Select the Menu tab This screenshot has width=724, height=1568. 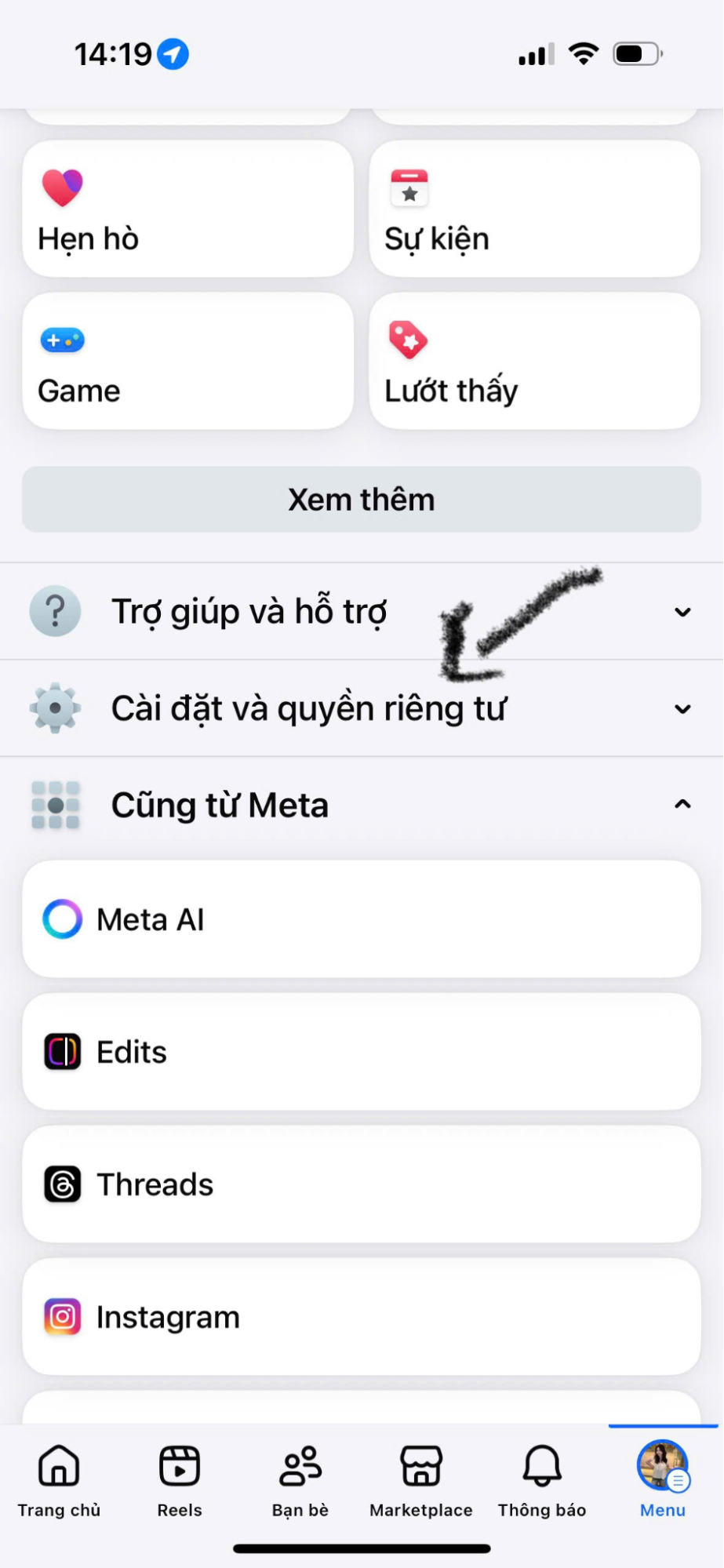pyautogui.click(x=663, y=1479)
